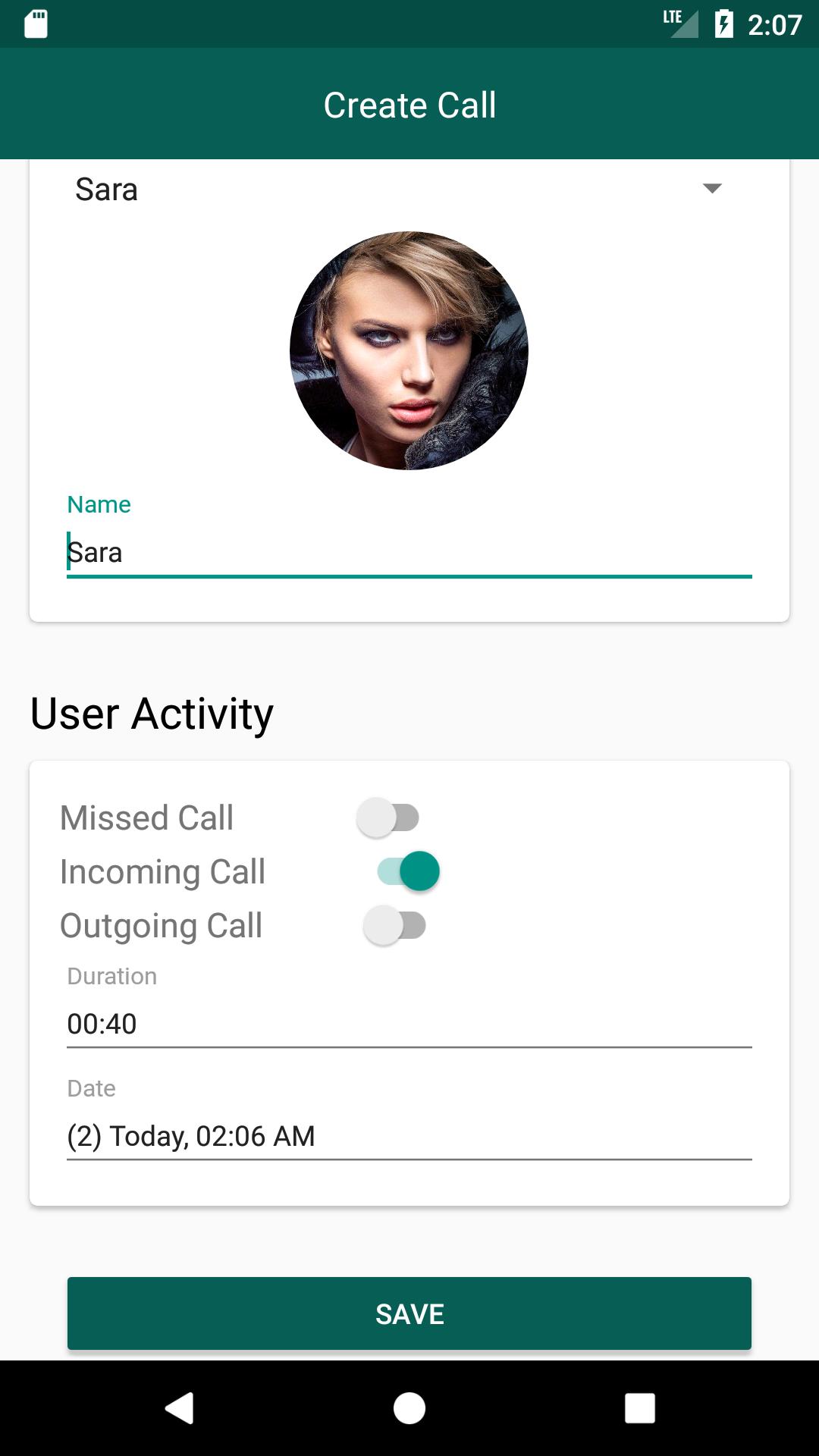Go back using the system back button
This screenshot has height=1456, width=819.
click(180, 1408)
